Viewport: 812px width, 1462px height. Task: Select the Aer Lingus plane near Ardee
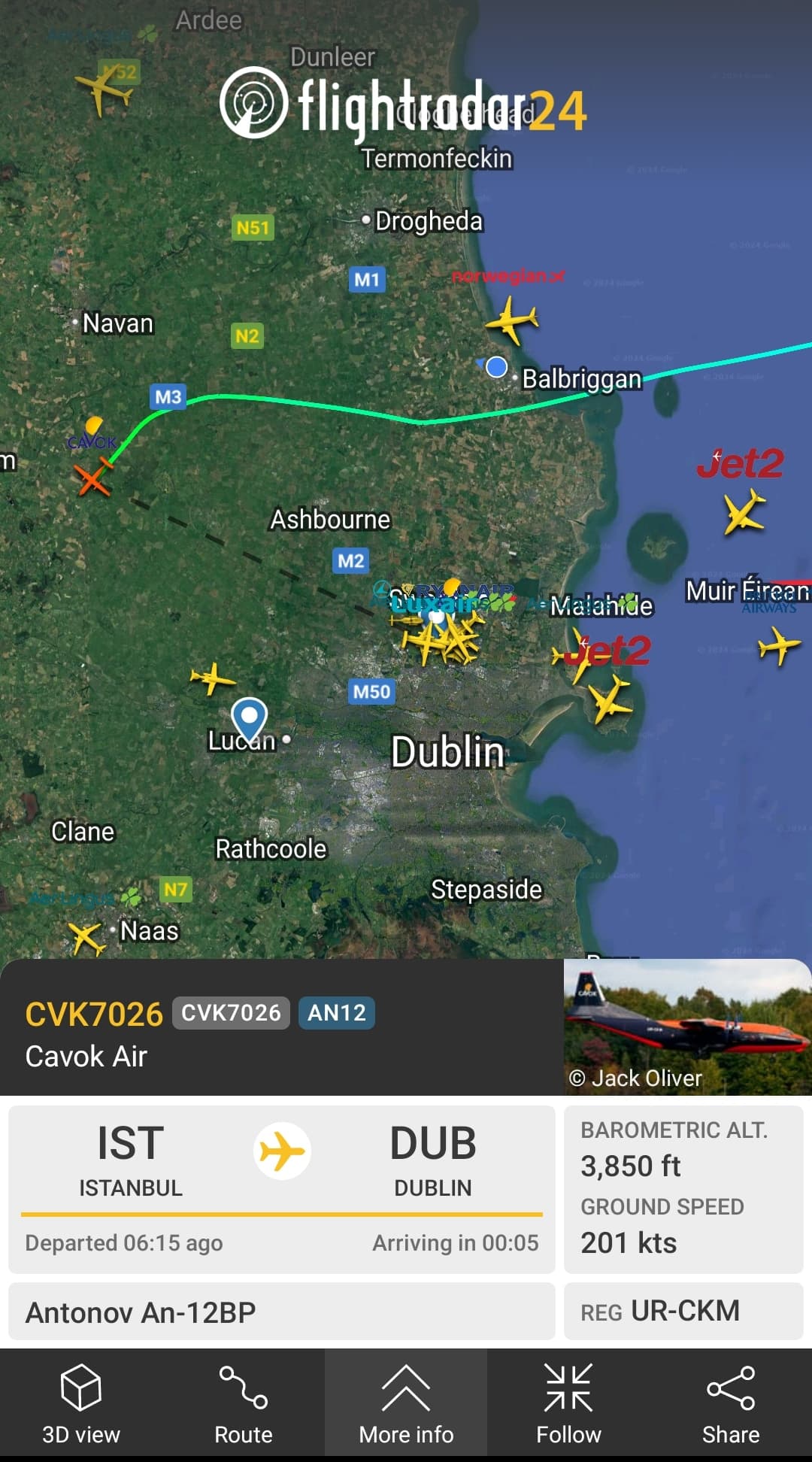pos(104,90)
